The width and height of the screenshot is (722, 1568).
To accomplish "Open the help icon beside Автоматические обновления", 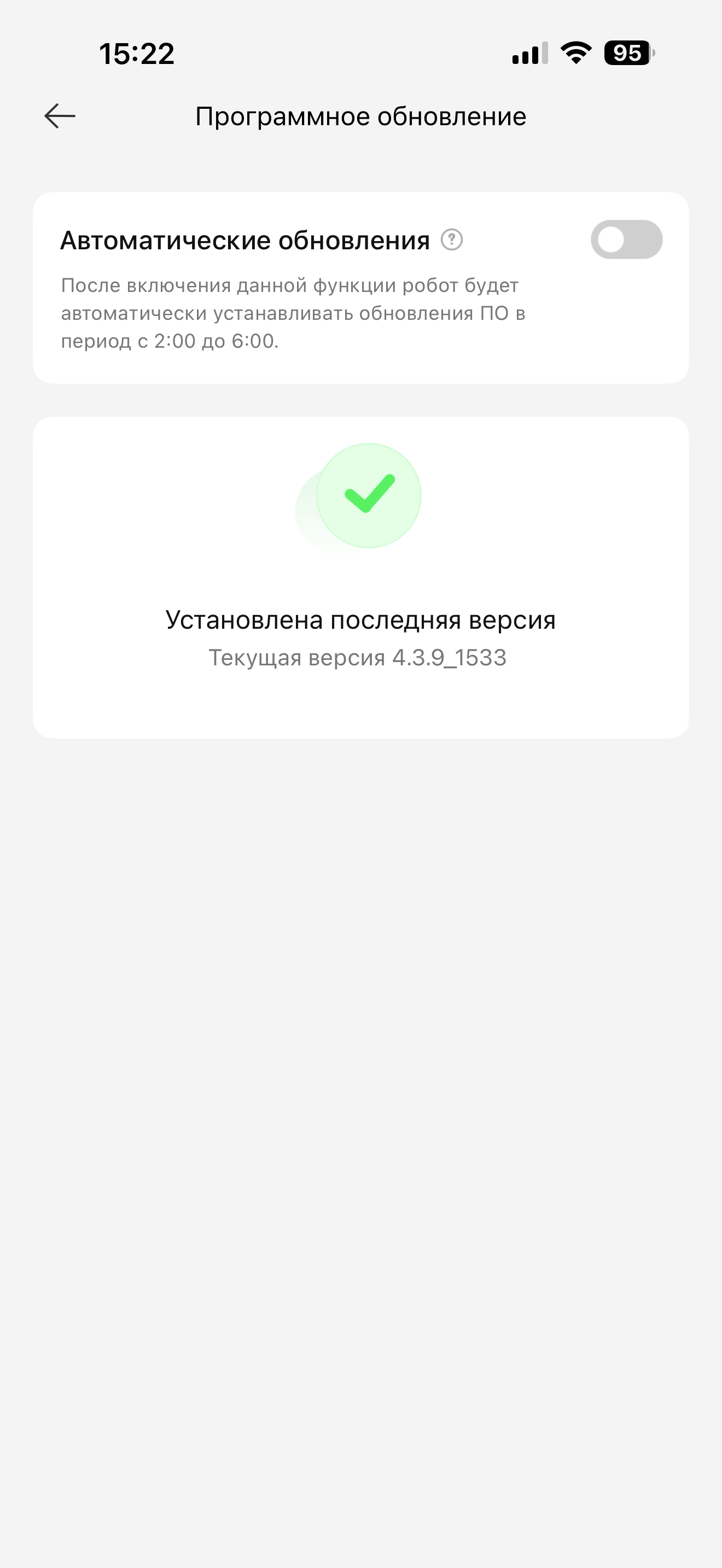I will [452, 240].
